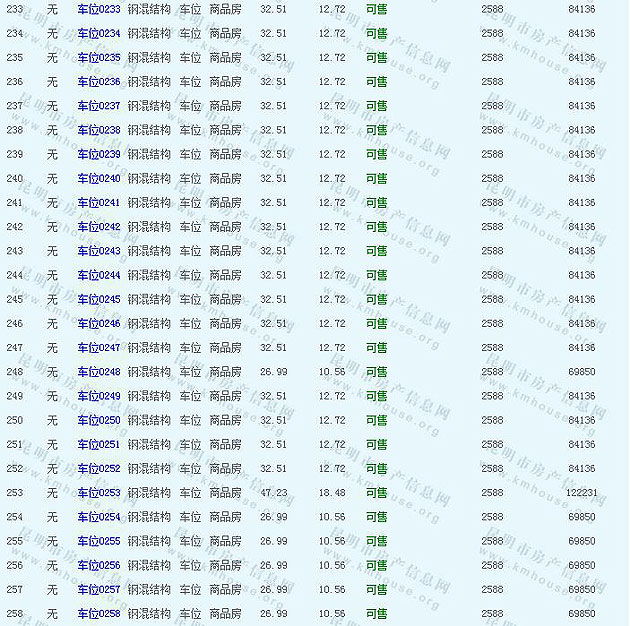View parking space 车位0256
The width and height of the screenshot is (630, 626).
(98, 565)
